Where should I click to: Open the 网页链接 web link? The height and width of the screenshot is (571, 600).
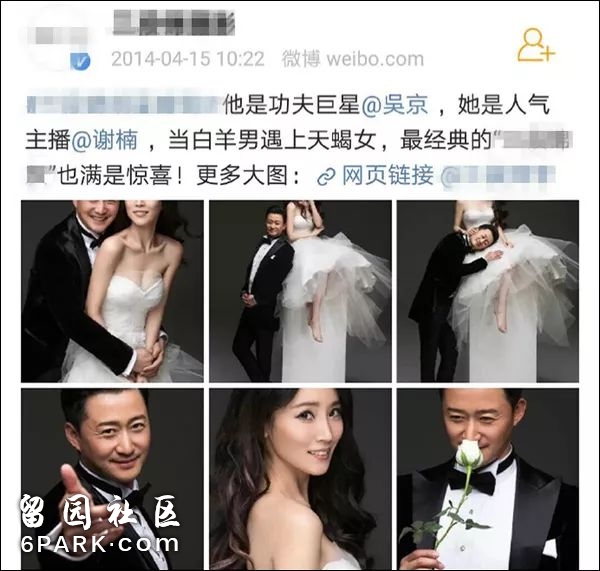(376, 176)
